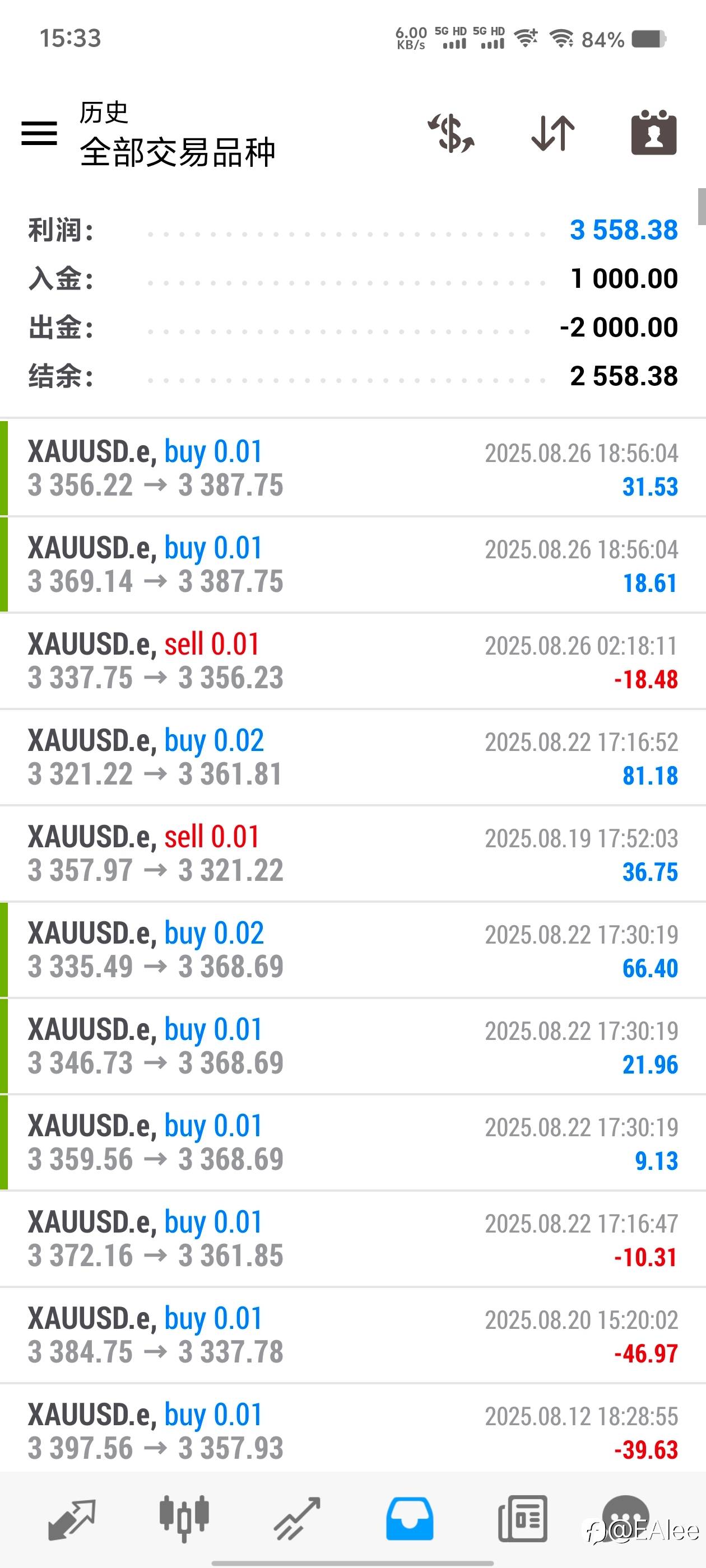Open the hamburger drawer menu
Screen dimensions: 706x1568
(x=39, y=133)
